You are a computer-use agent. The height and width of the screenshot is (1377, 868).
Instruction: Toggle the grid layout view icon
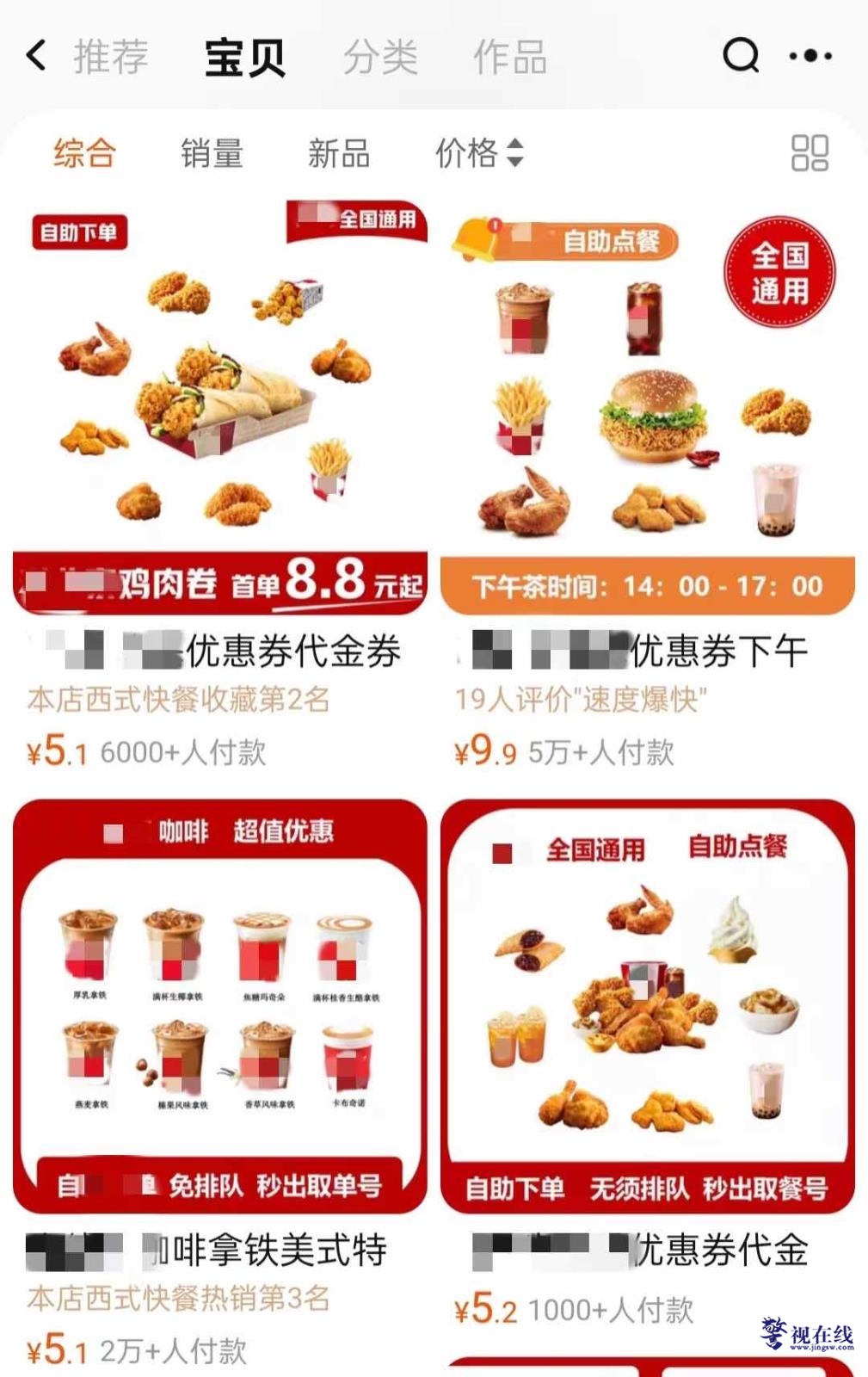[x=809, y=153]
